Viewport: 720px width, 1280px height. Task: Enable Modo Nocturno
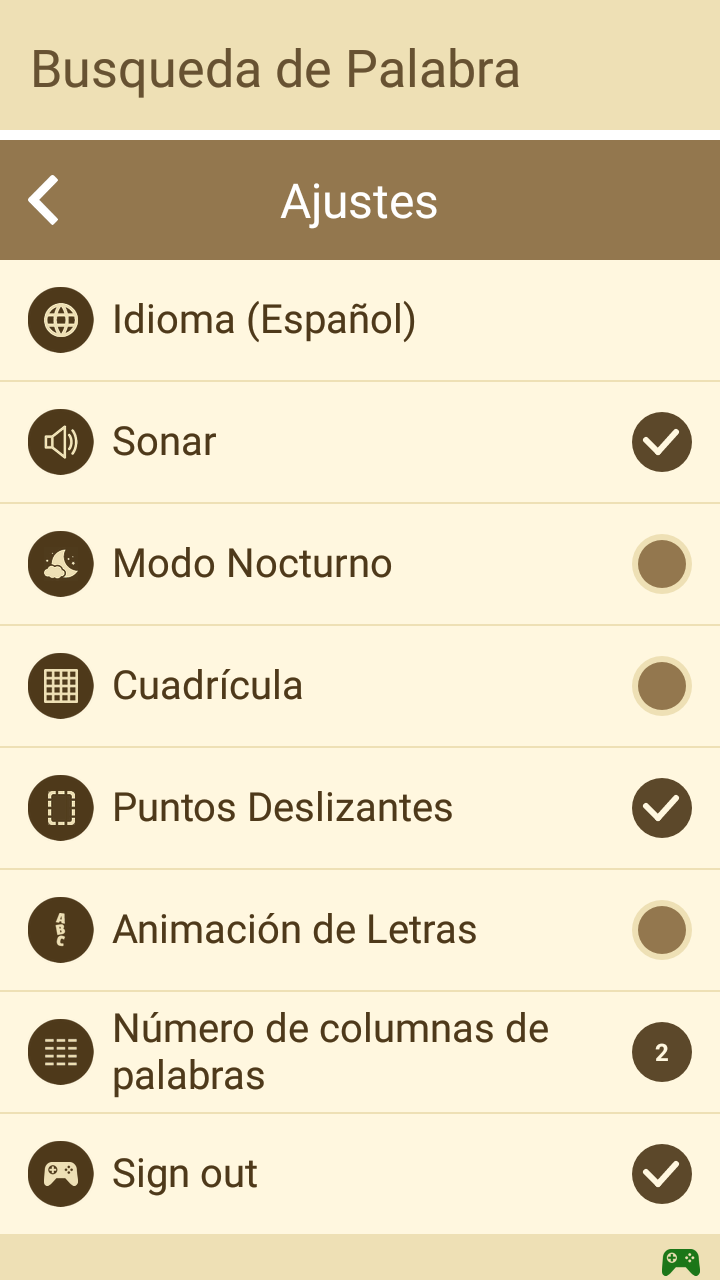click(x=662, y=564)
